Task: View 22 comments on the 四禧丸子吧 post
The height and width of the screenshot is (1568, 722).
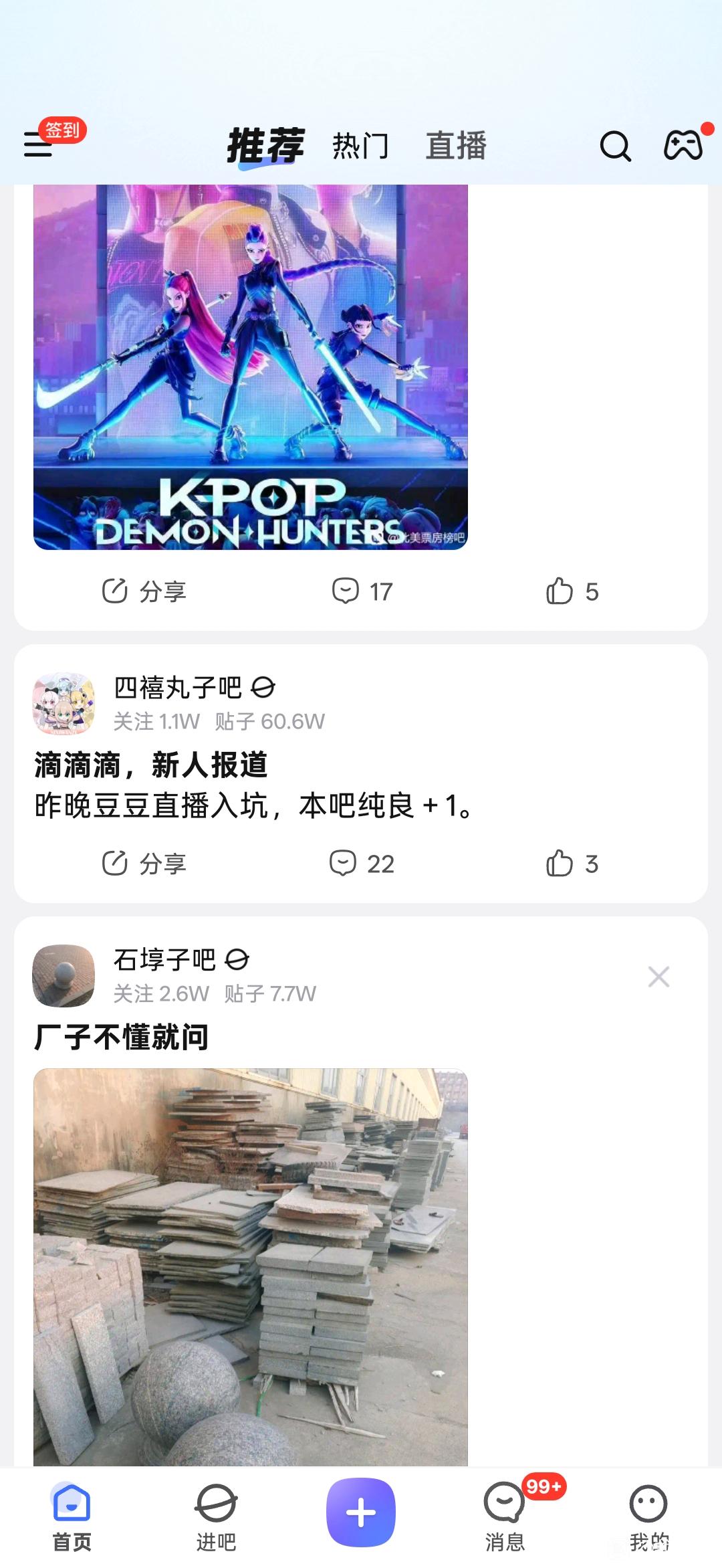Action: [362, 864]
